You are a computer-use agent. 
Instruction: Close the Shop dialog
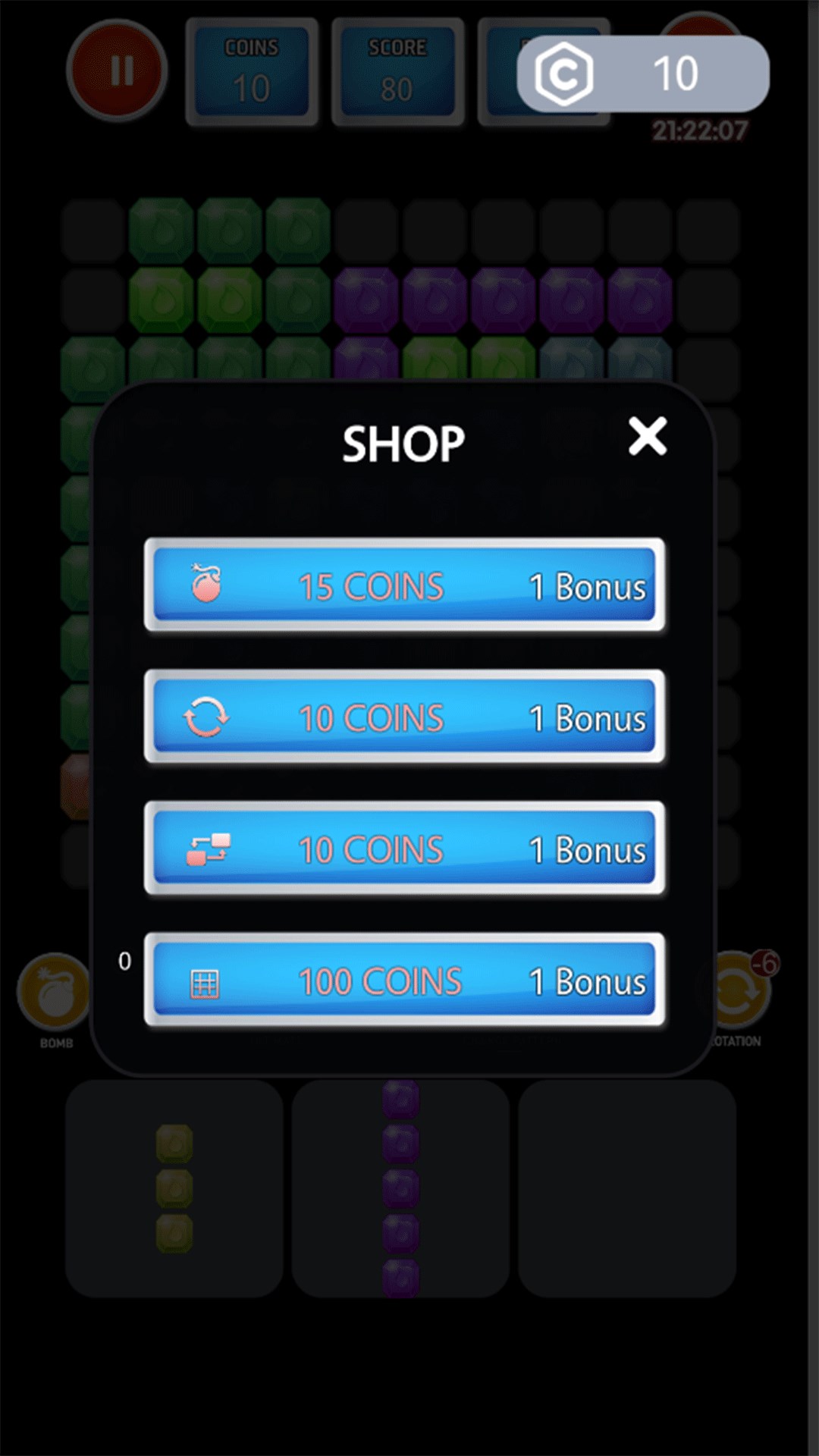pyautogui.click(x=647, y=437)
